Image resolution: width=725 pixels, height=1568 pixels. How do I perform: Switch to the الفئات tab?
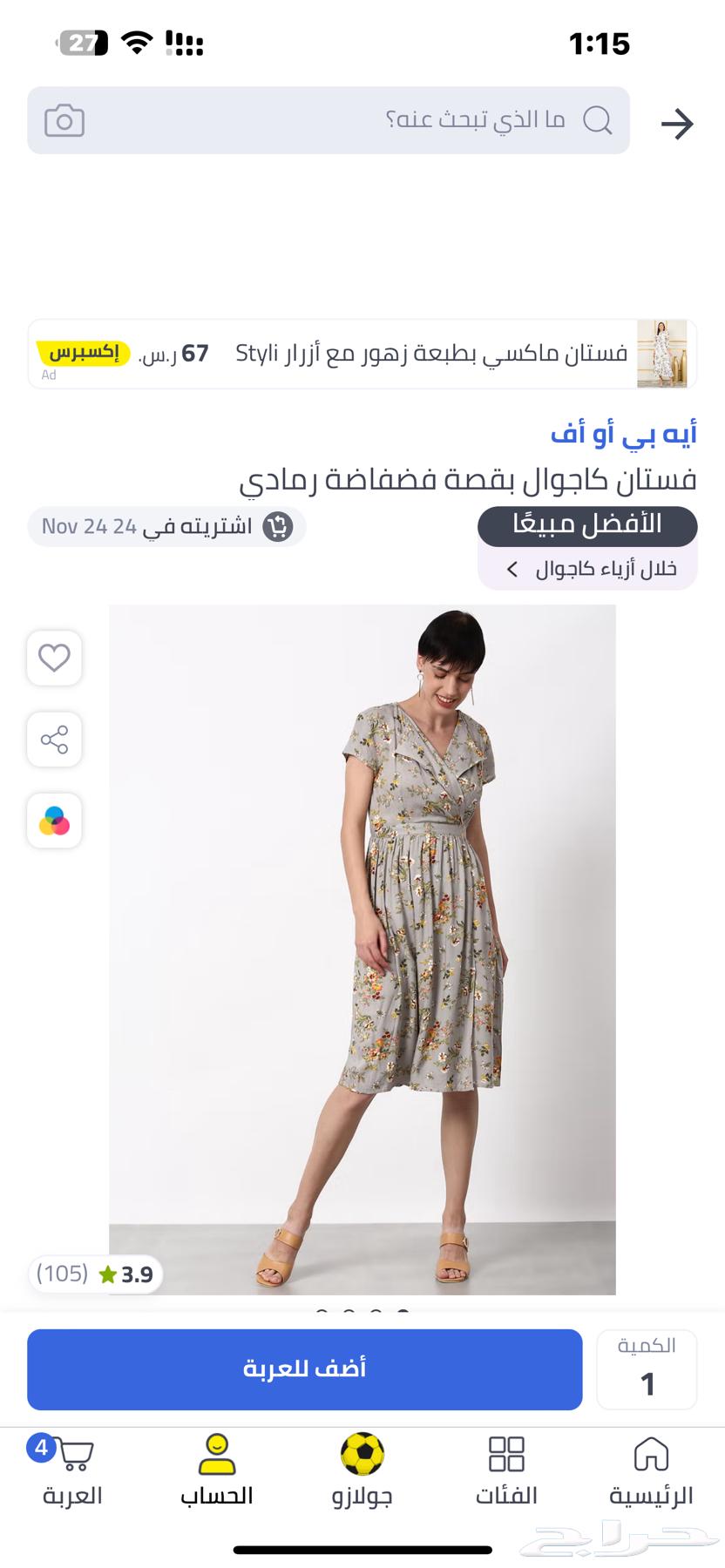(506, 1471)
